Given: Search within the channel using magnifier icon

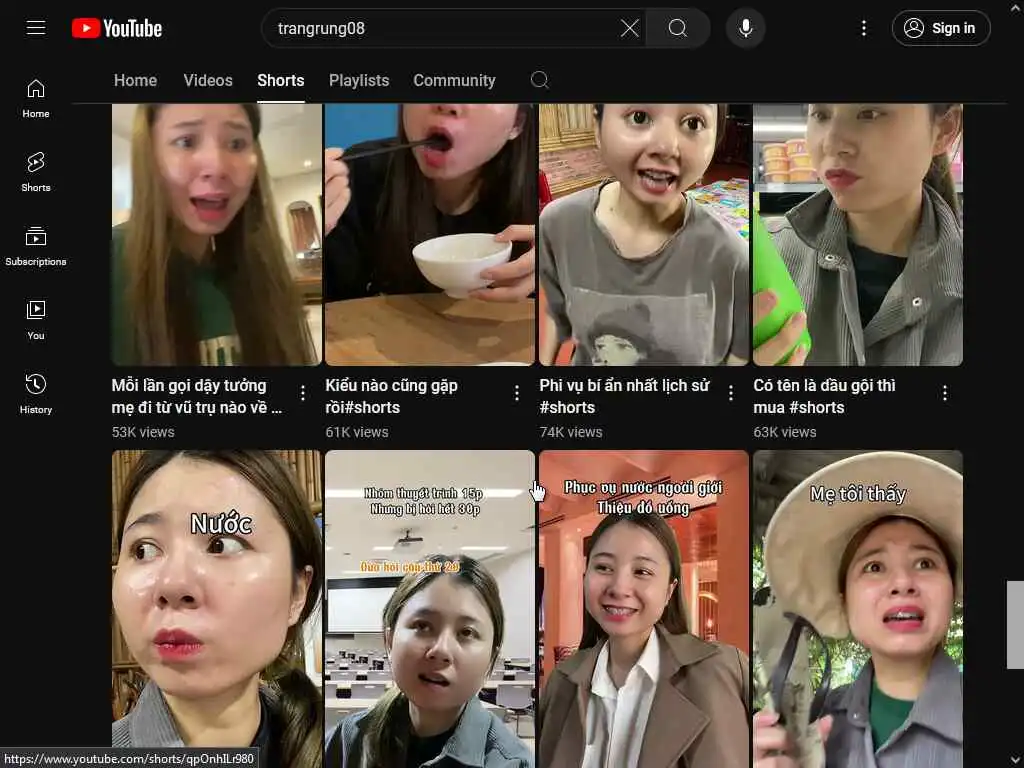Looking at the screenshot, I should click(540, 80).
